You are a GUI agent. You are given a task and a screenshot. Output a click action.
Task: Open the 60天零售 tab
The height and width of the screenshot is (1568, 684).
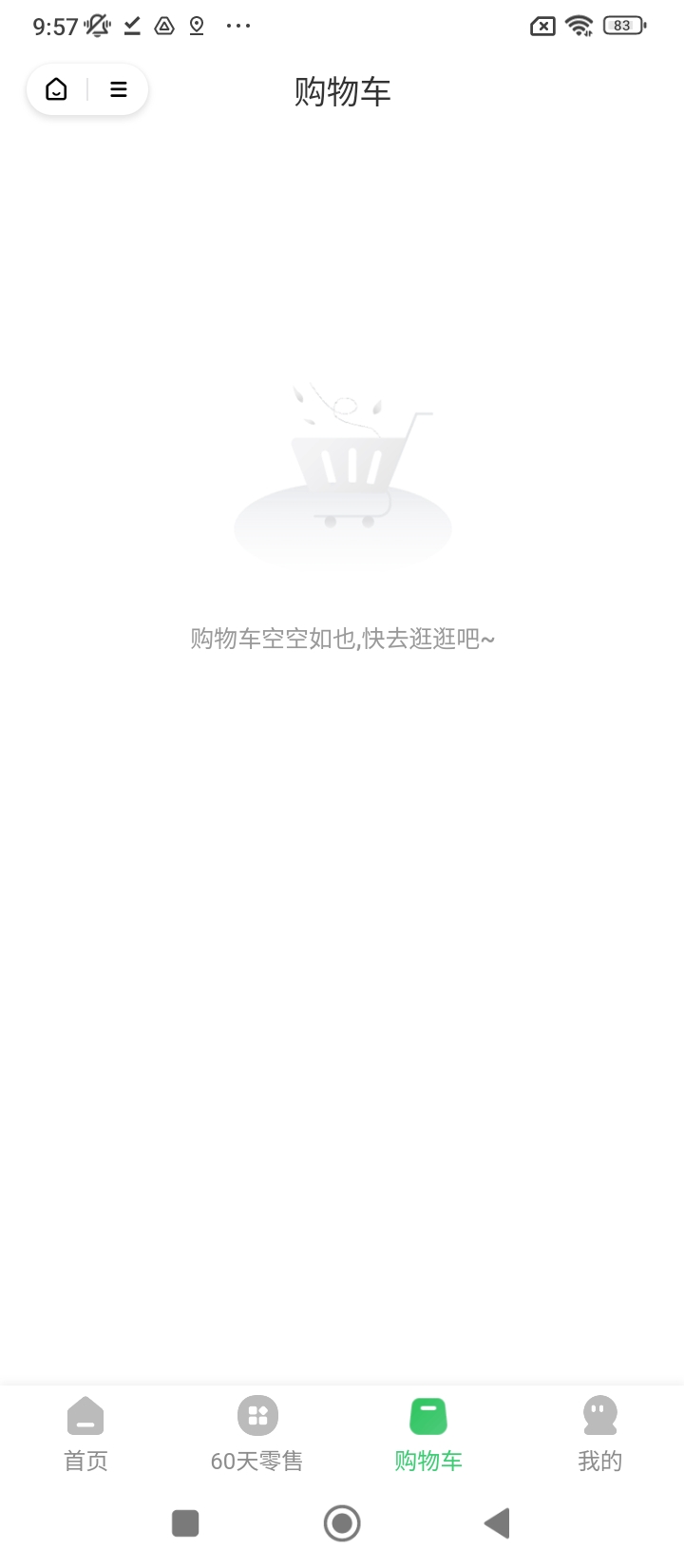click(256, 1434)
